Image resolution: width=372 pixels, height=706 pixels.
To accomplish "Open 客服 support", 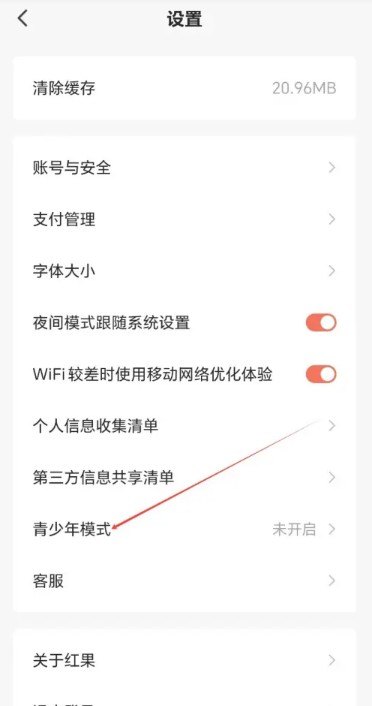I will tap(185, 581).
